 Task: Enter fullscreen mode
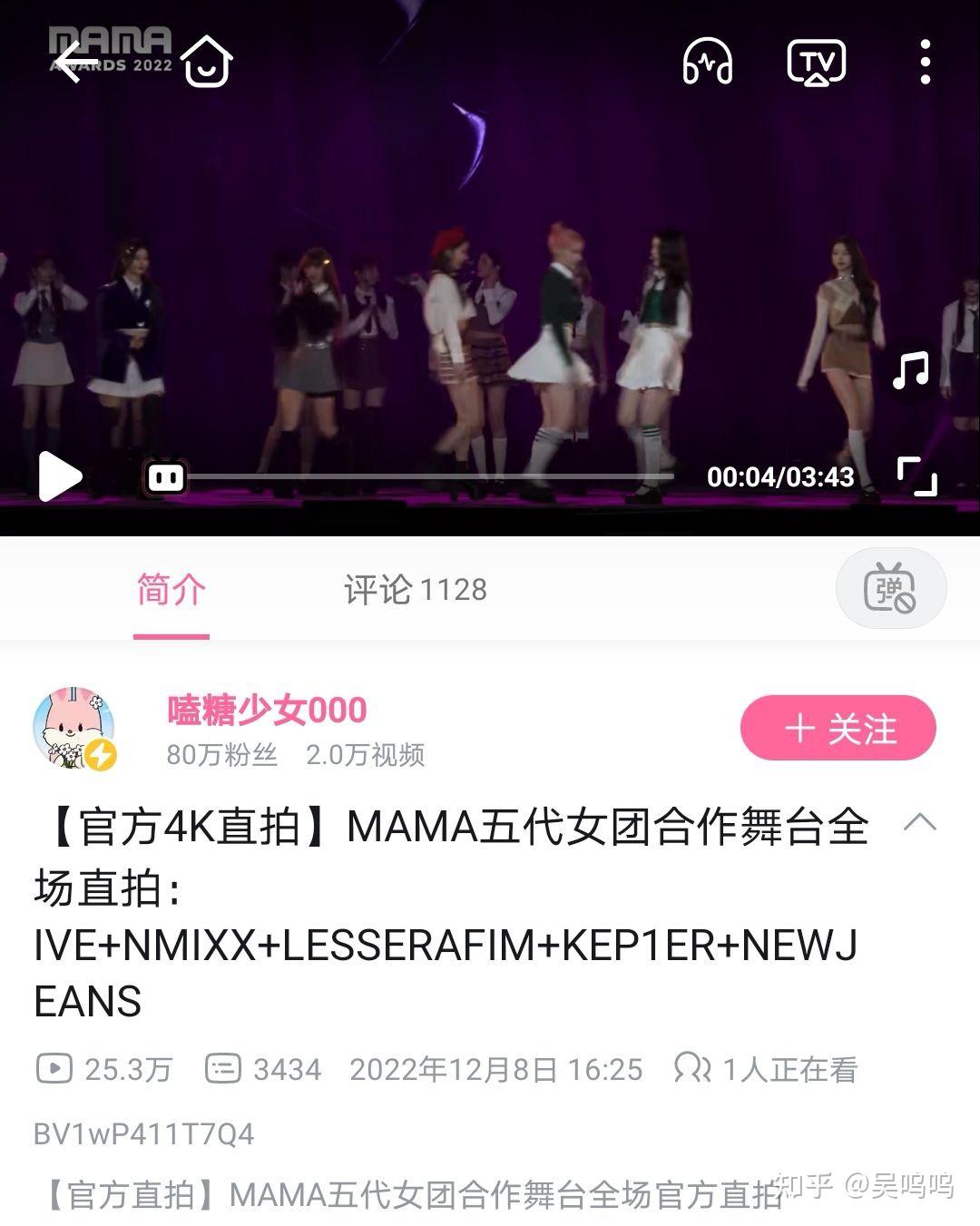pos(916,476)
